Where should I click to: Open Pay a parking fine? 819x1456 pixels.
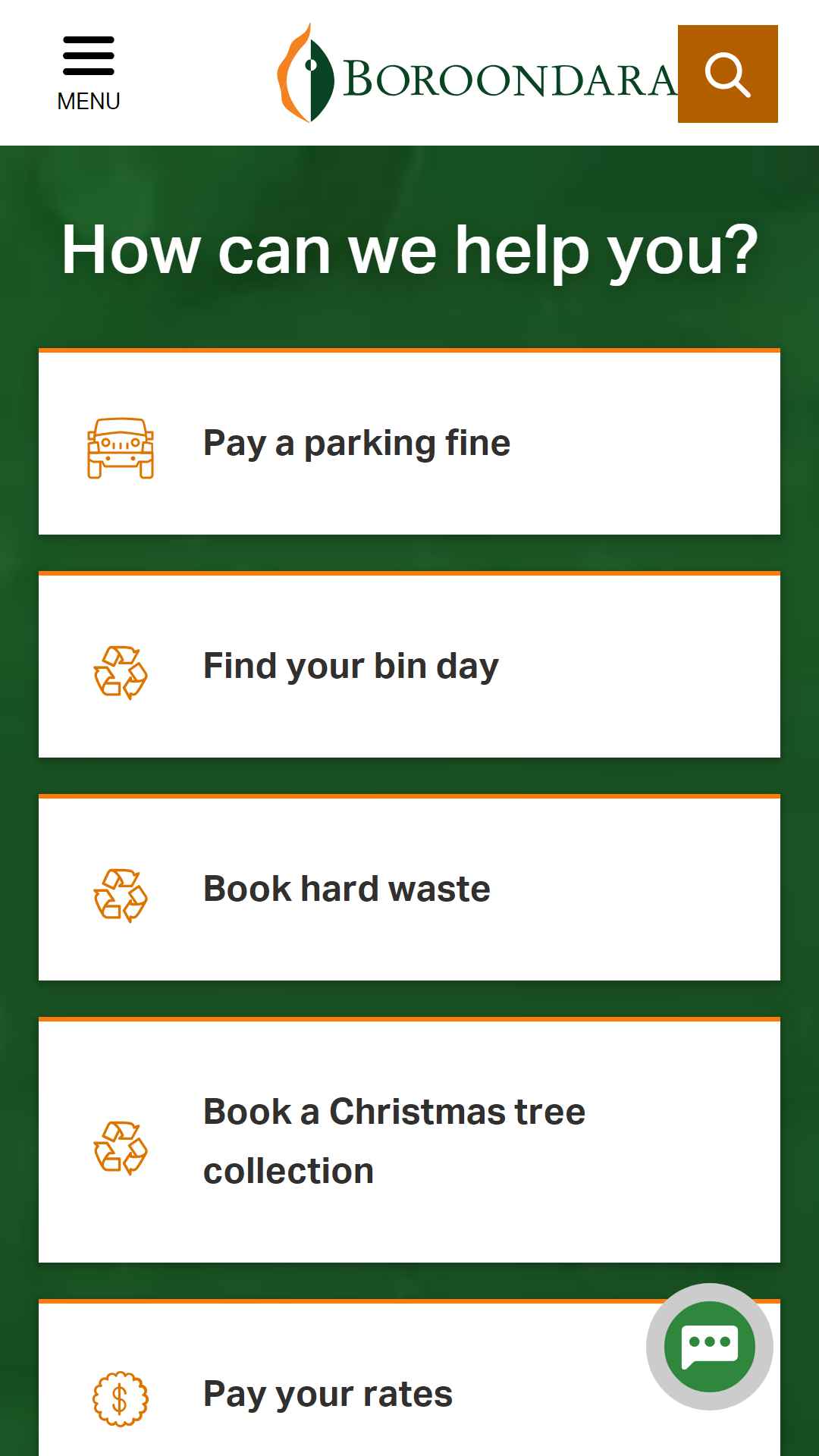pos(409,442)
